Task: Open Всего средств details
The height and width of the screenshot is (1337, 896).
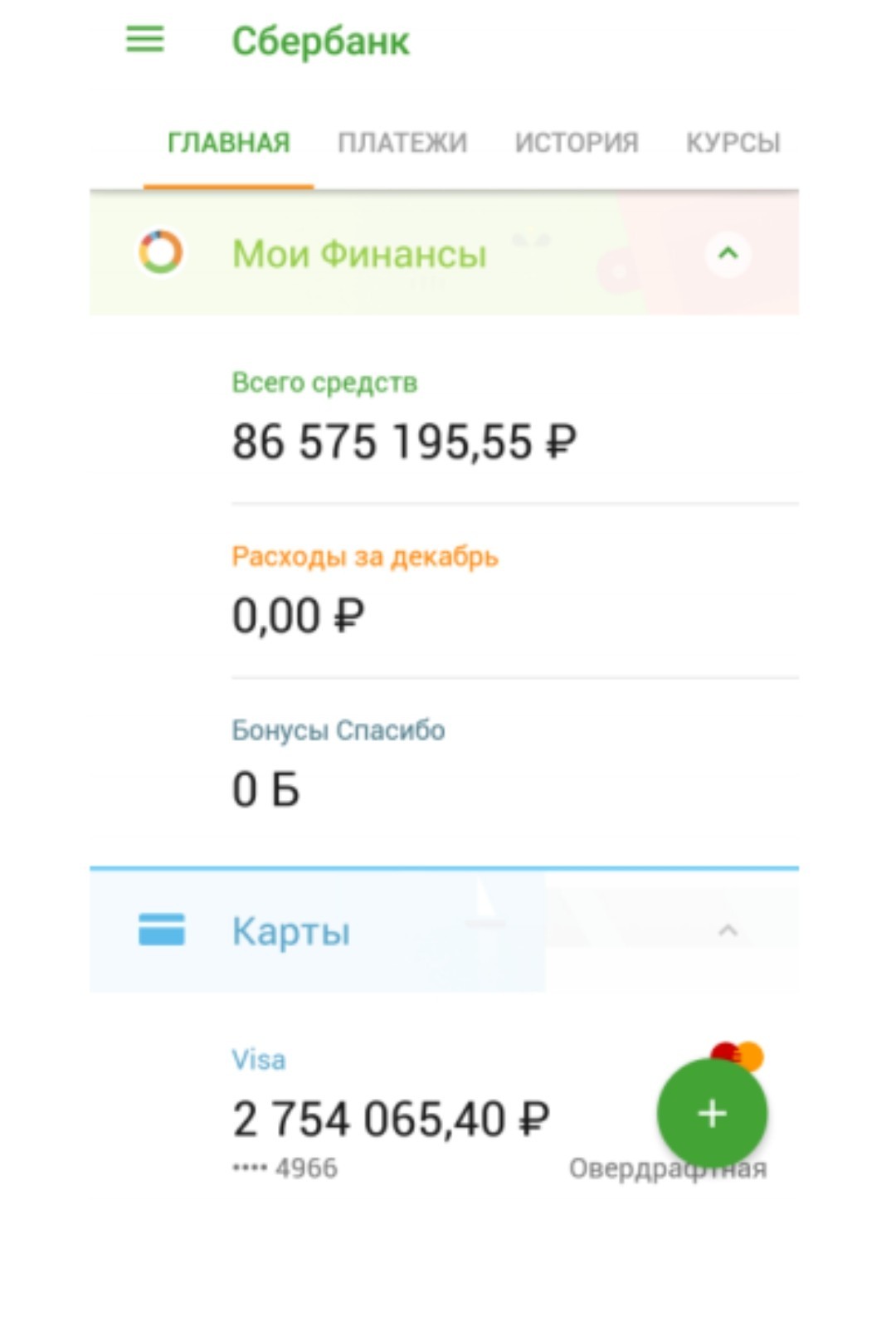Action: 404,423
